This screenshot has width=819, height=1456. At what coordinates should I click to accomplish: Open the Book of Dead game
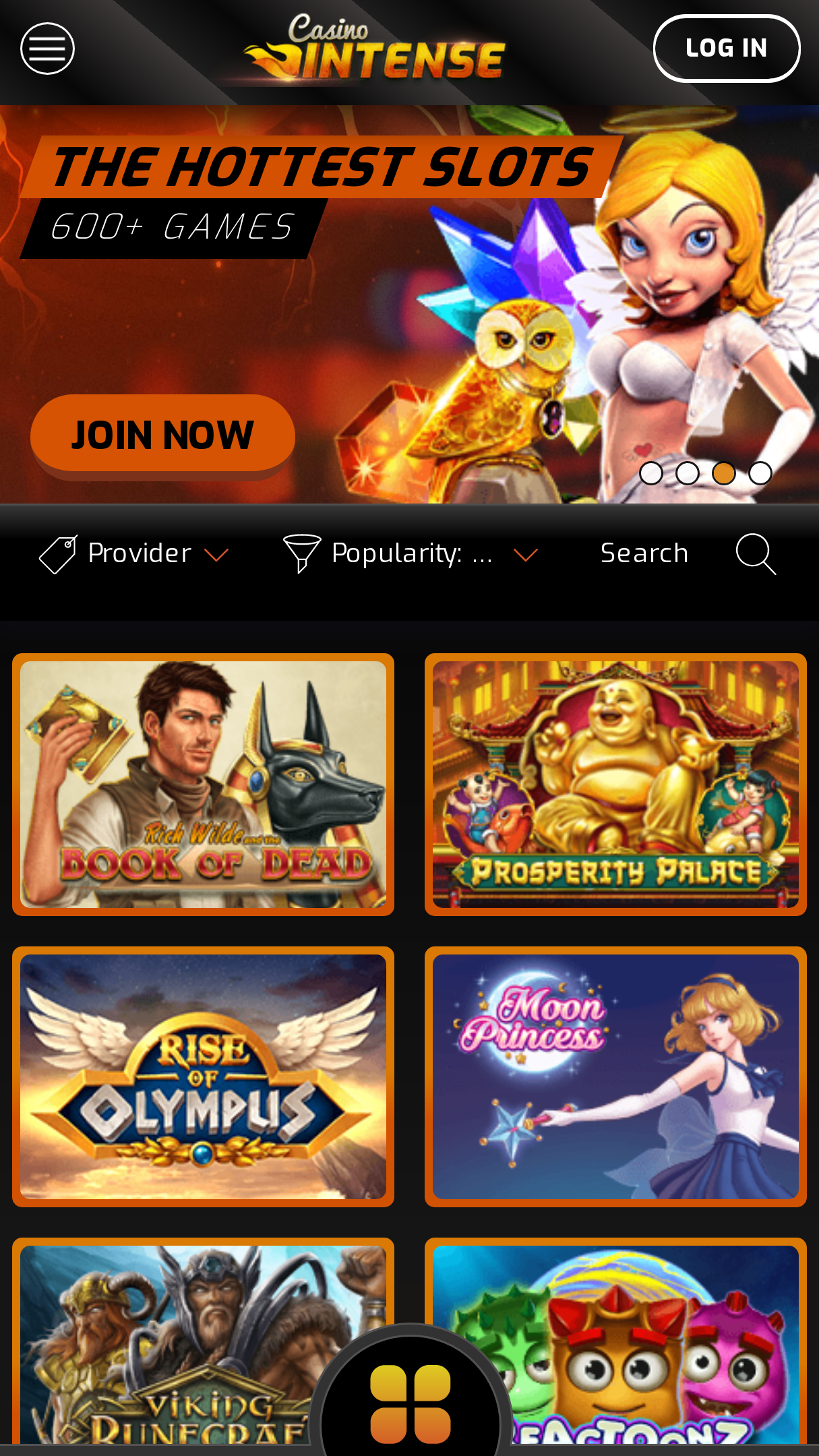(203, 785)
